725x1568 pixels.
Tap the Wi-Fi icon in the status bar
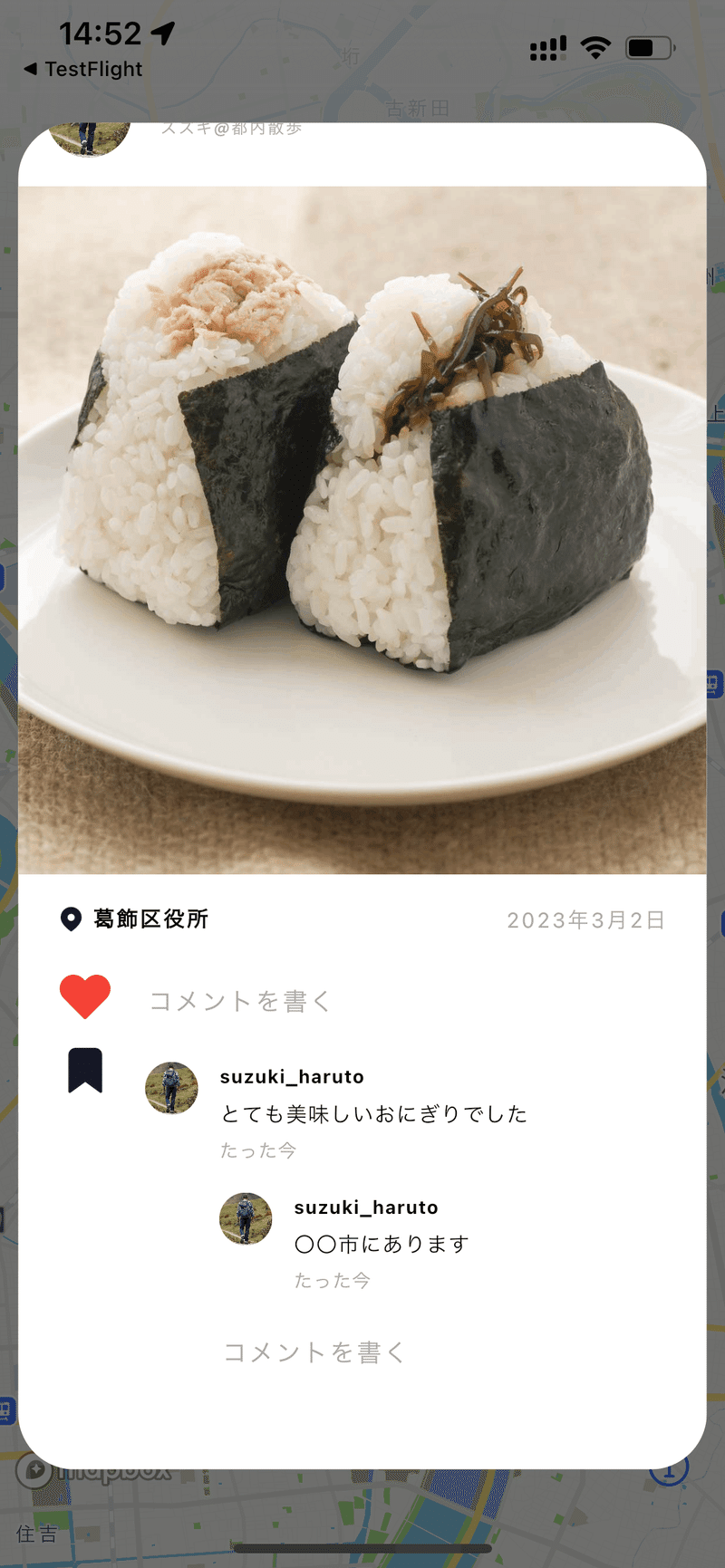(x=595, y=47)
